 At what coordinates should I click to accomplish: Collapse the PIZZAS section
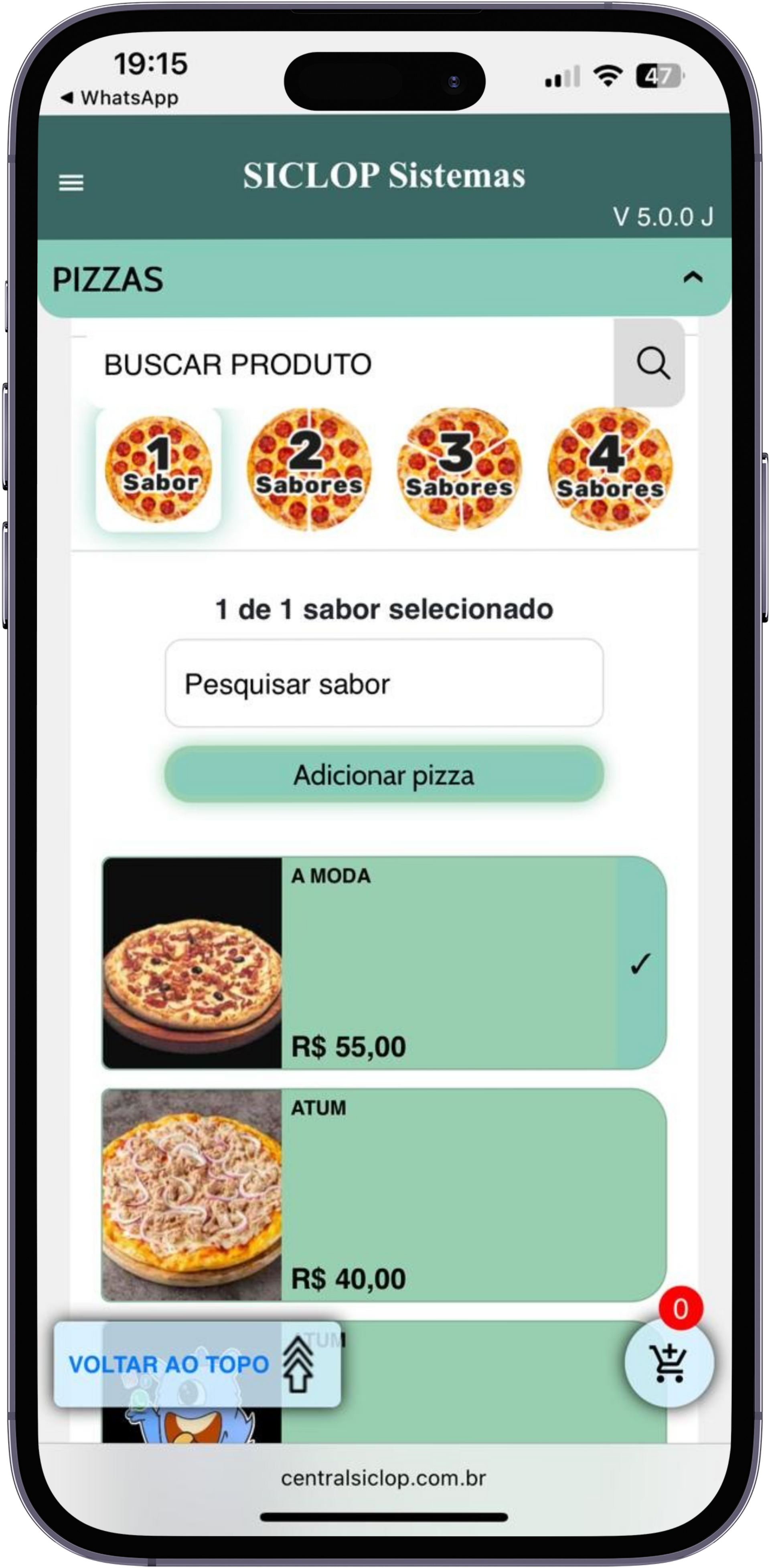[x=693, y=278]
